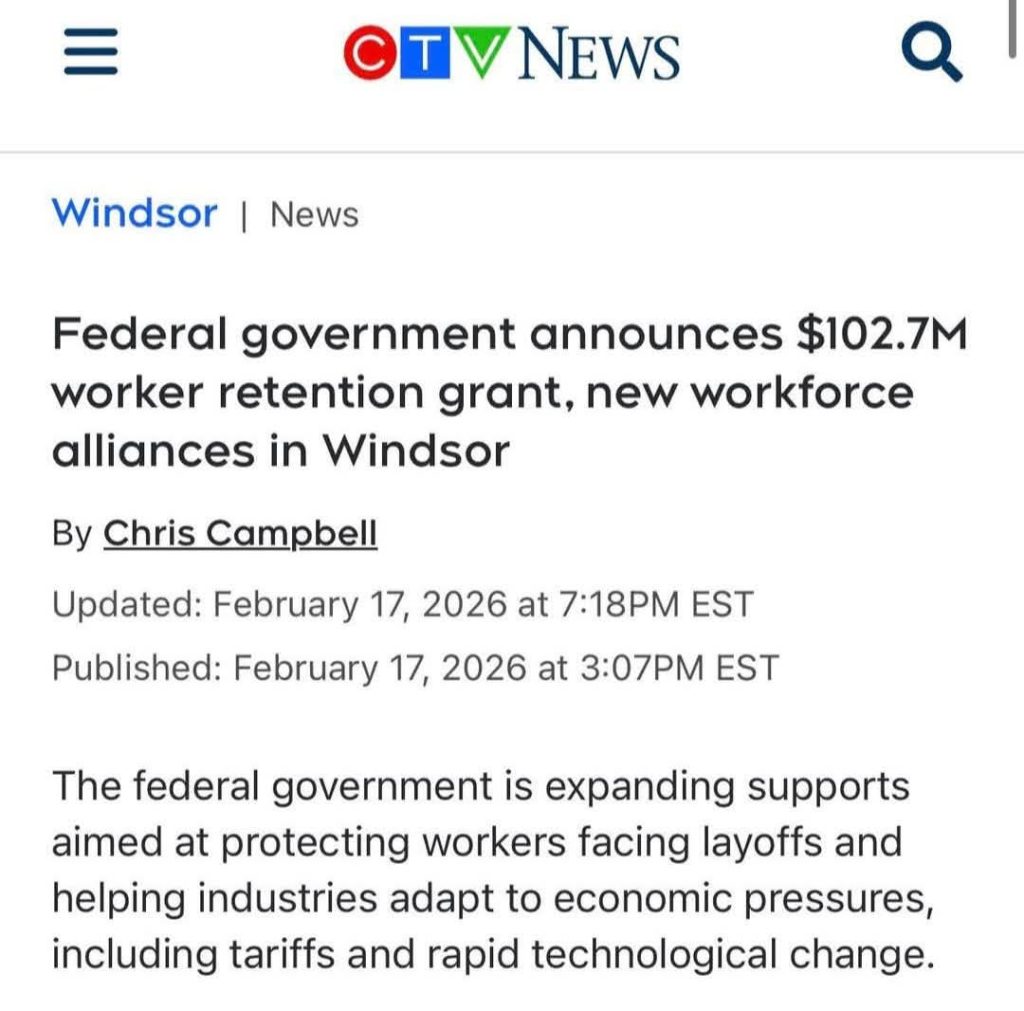Tap the CTV News logo to go home
Viewport: 1024px width, 1011px height.
[511, 55]
